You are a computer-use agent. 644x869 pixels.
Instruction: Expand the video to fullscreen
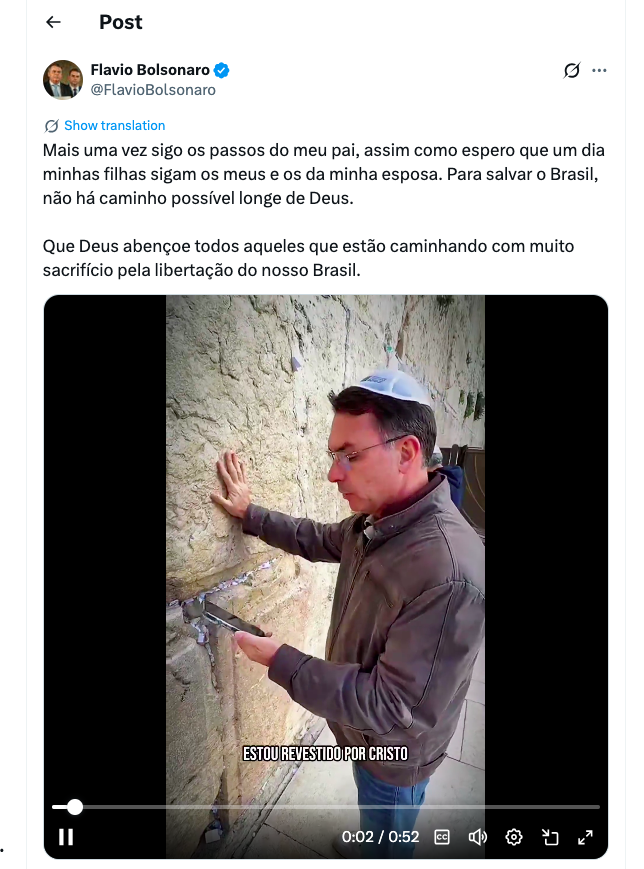pyautogui.click(x=586, y=837)
